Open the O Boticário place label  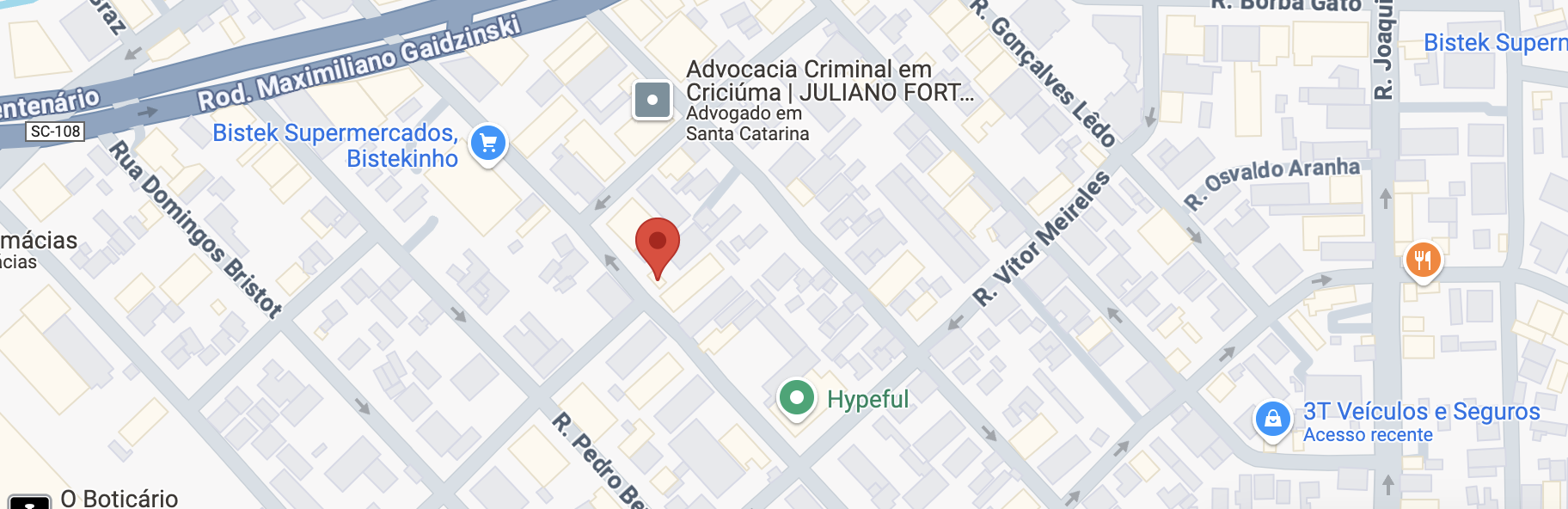[x=119, y=498]
